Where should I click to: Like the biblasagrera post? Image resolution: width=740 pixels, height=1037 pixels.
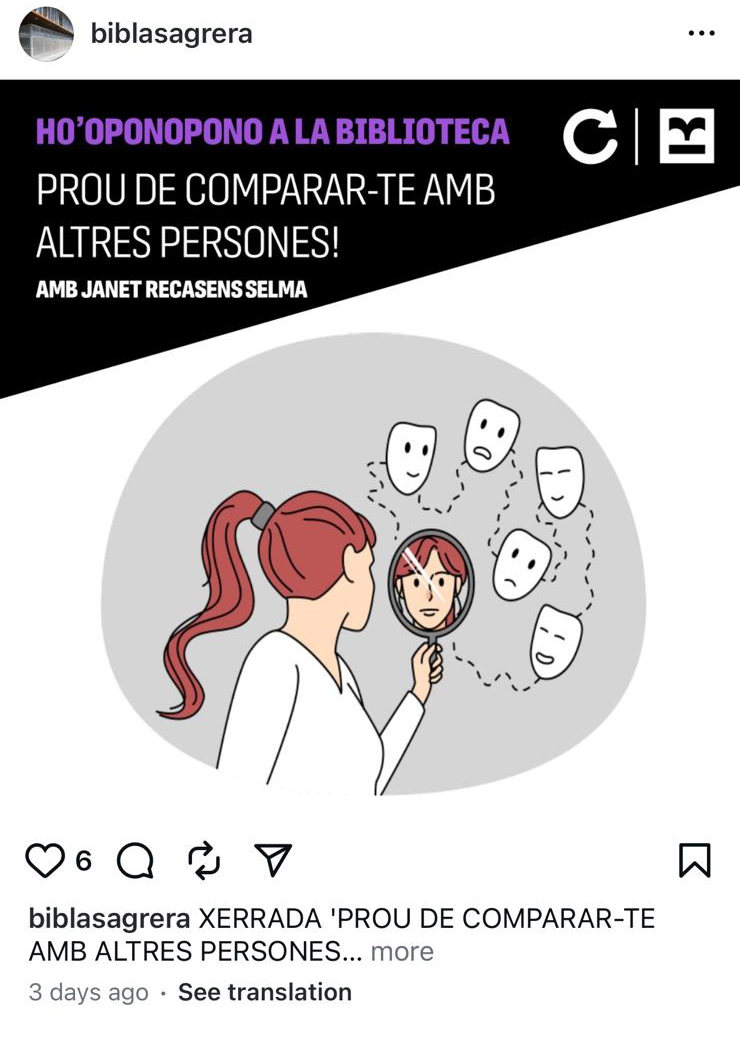pyautogui.click(x=45, y=860)
